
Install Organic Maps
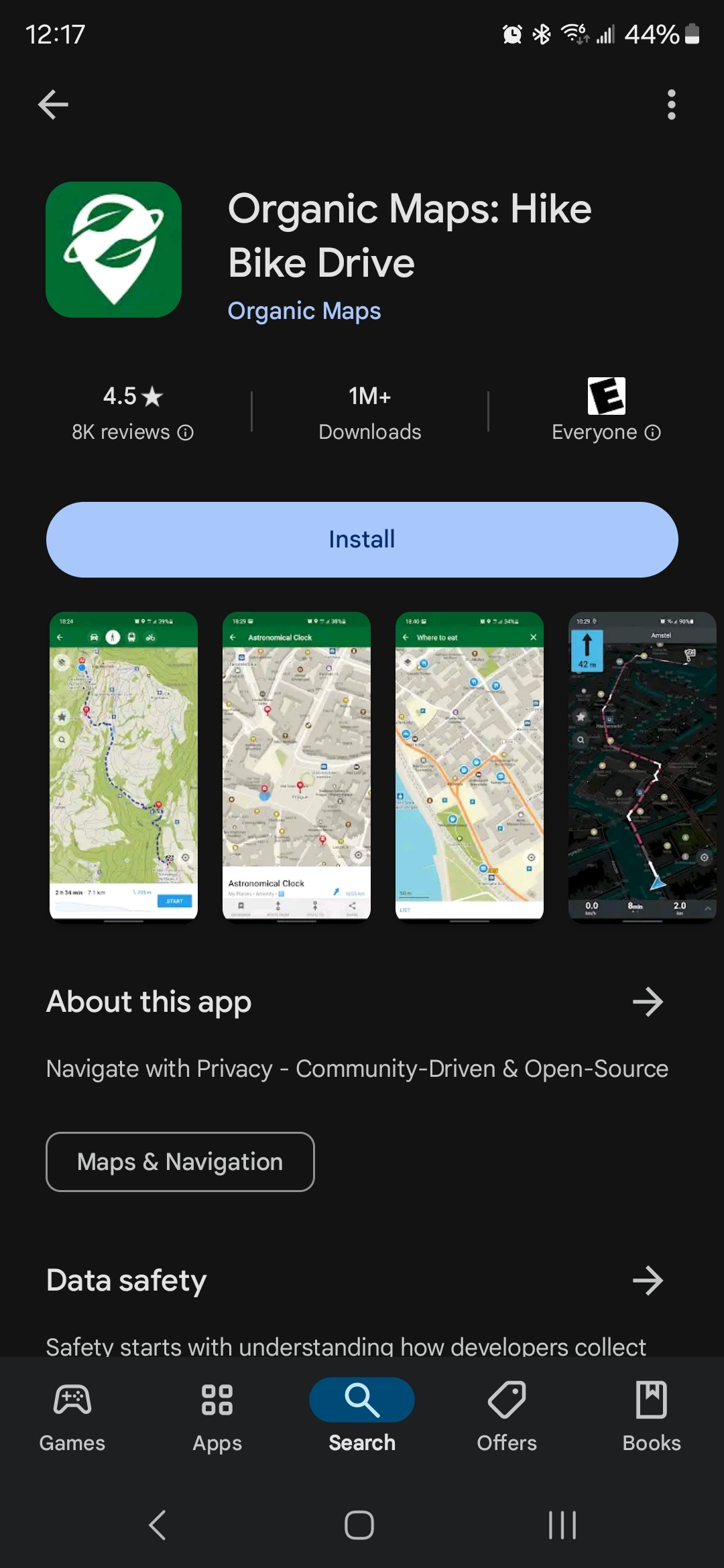point(362,539)
